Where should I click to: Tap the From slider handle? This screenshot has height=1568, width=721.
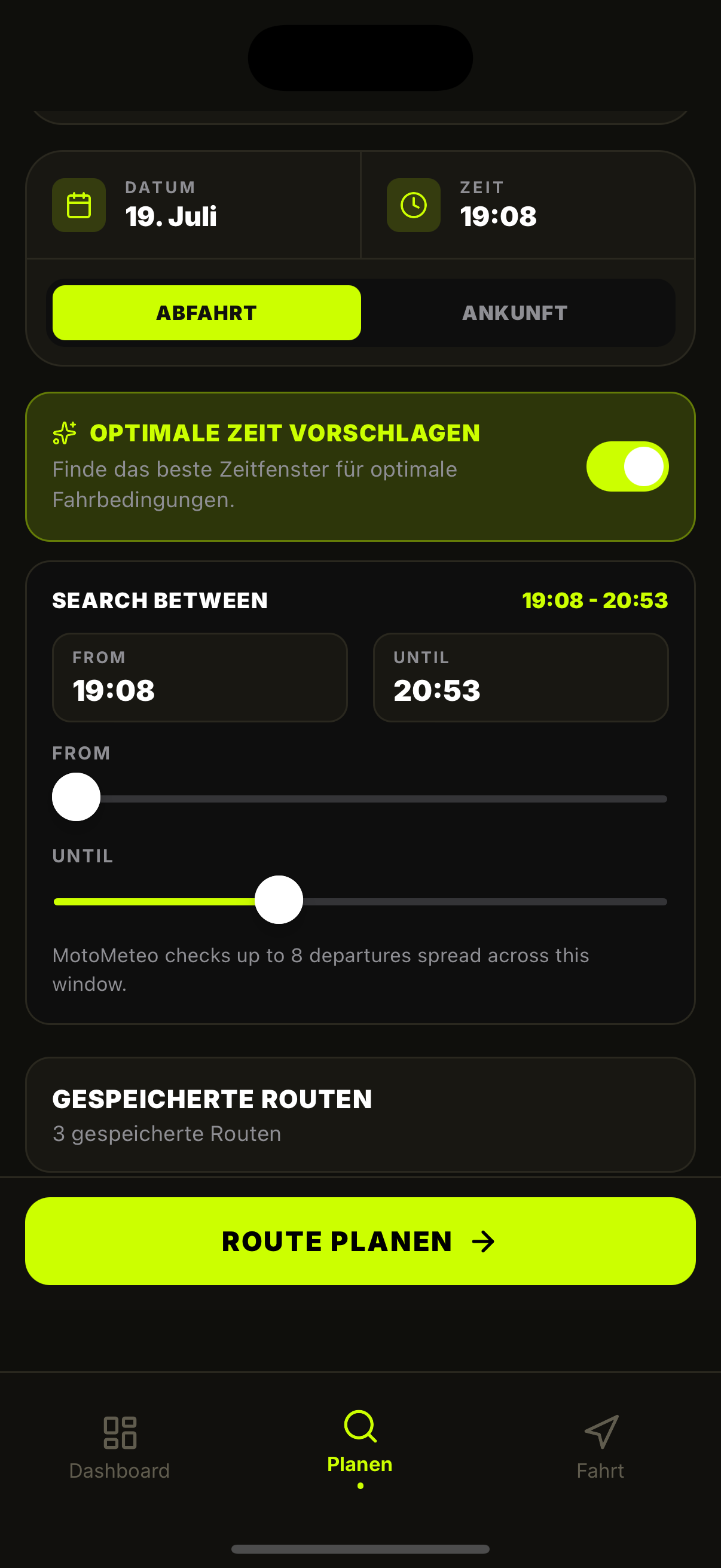76,797
